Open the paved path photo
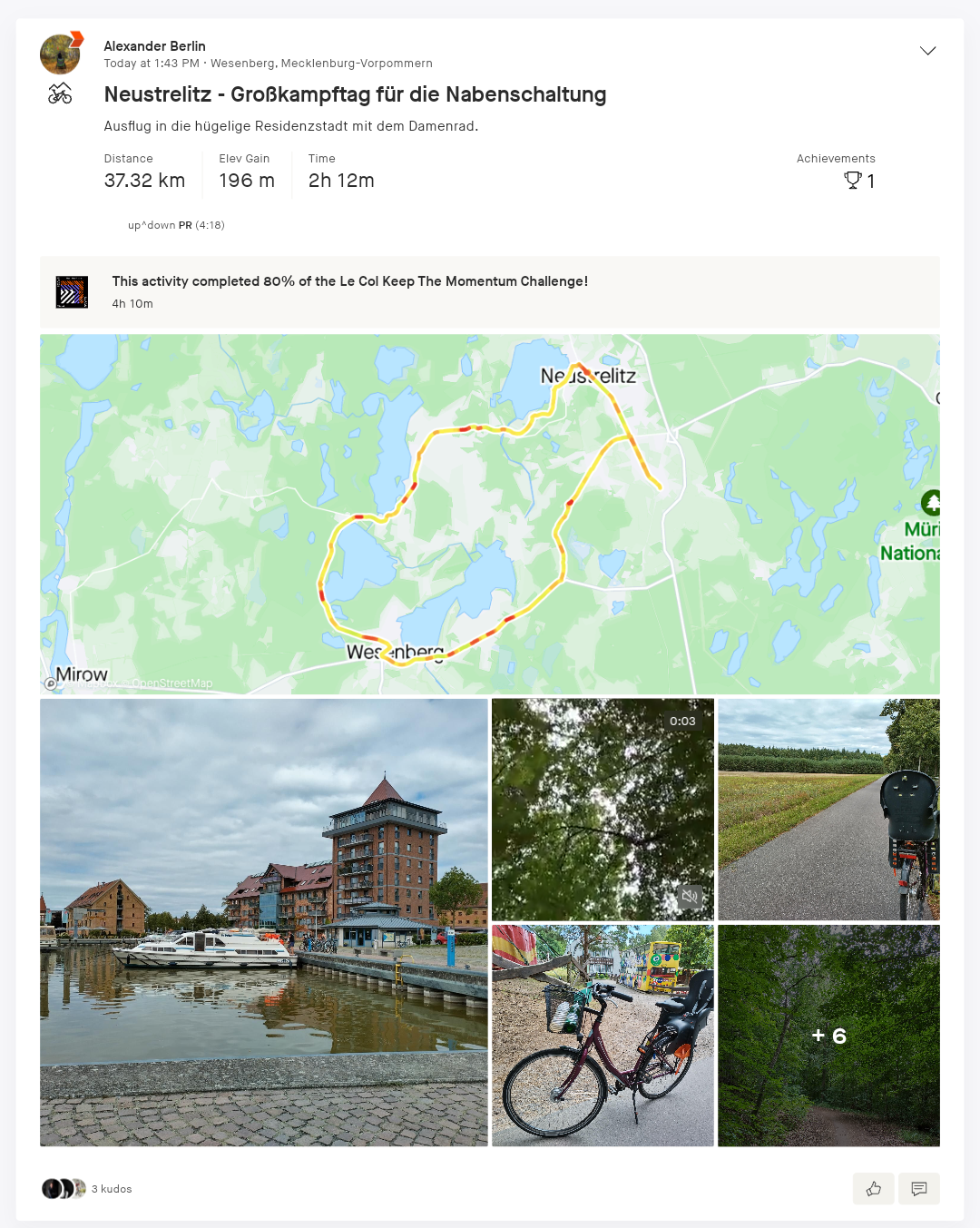980x1228 pixels. point(828,809)
